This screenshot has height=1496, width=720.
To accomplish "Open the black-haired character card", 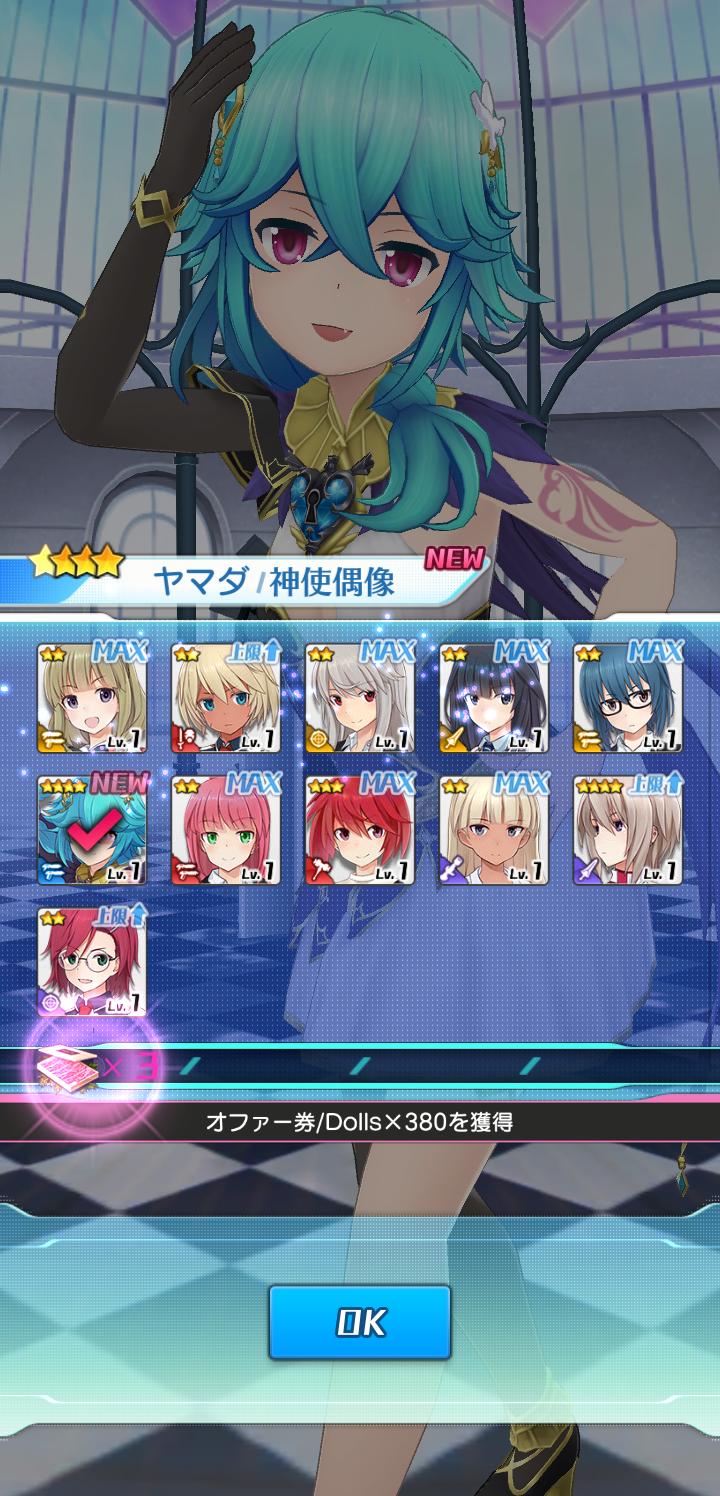I will click(x=494, y=698).
